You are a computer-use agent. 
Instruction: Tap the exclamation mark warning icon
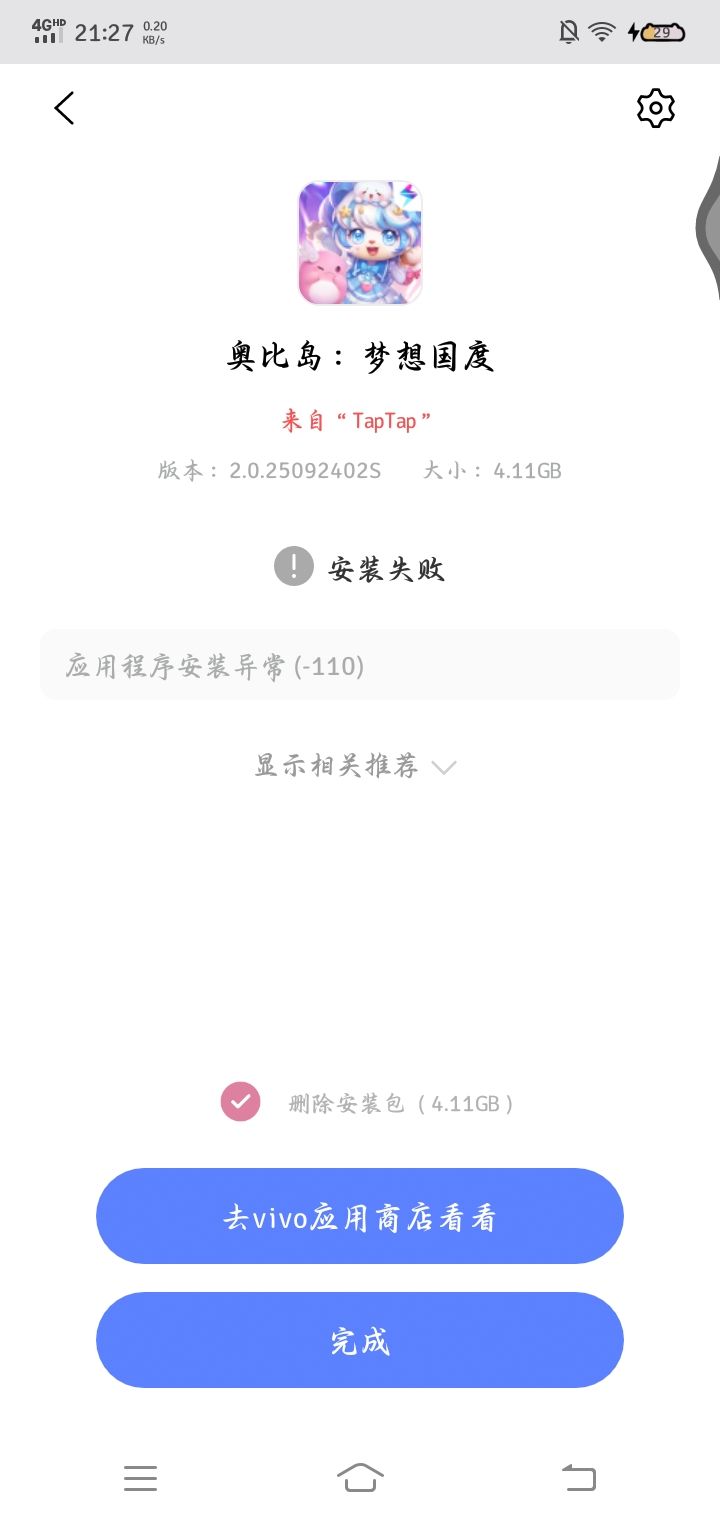point(291,567)
